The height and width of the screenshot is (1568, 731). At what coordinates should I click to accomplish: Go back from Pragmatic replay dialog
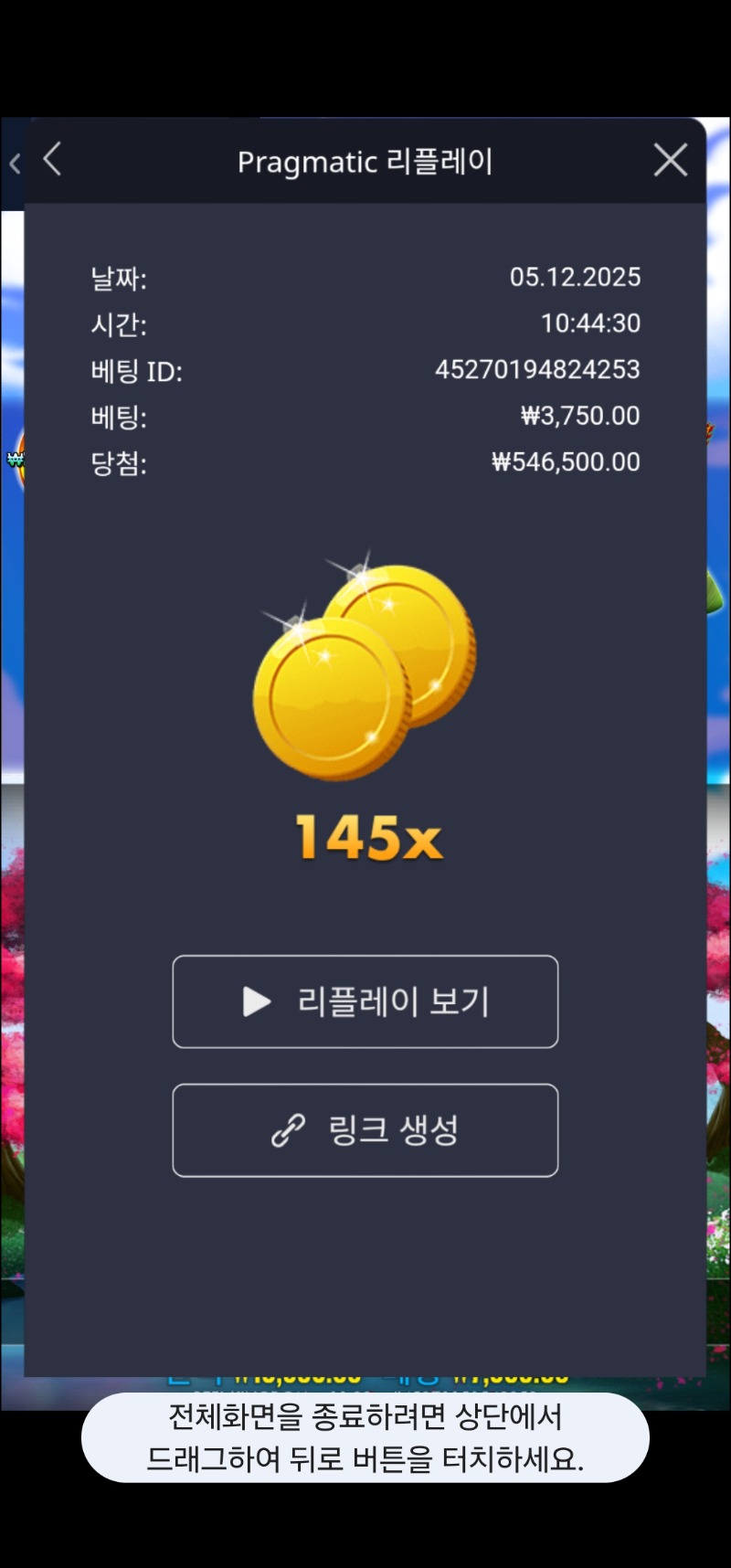[x=53, y=159]
